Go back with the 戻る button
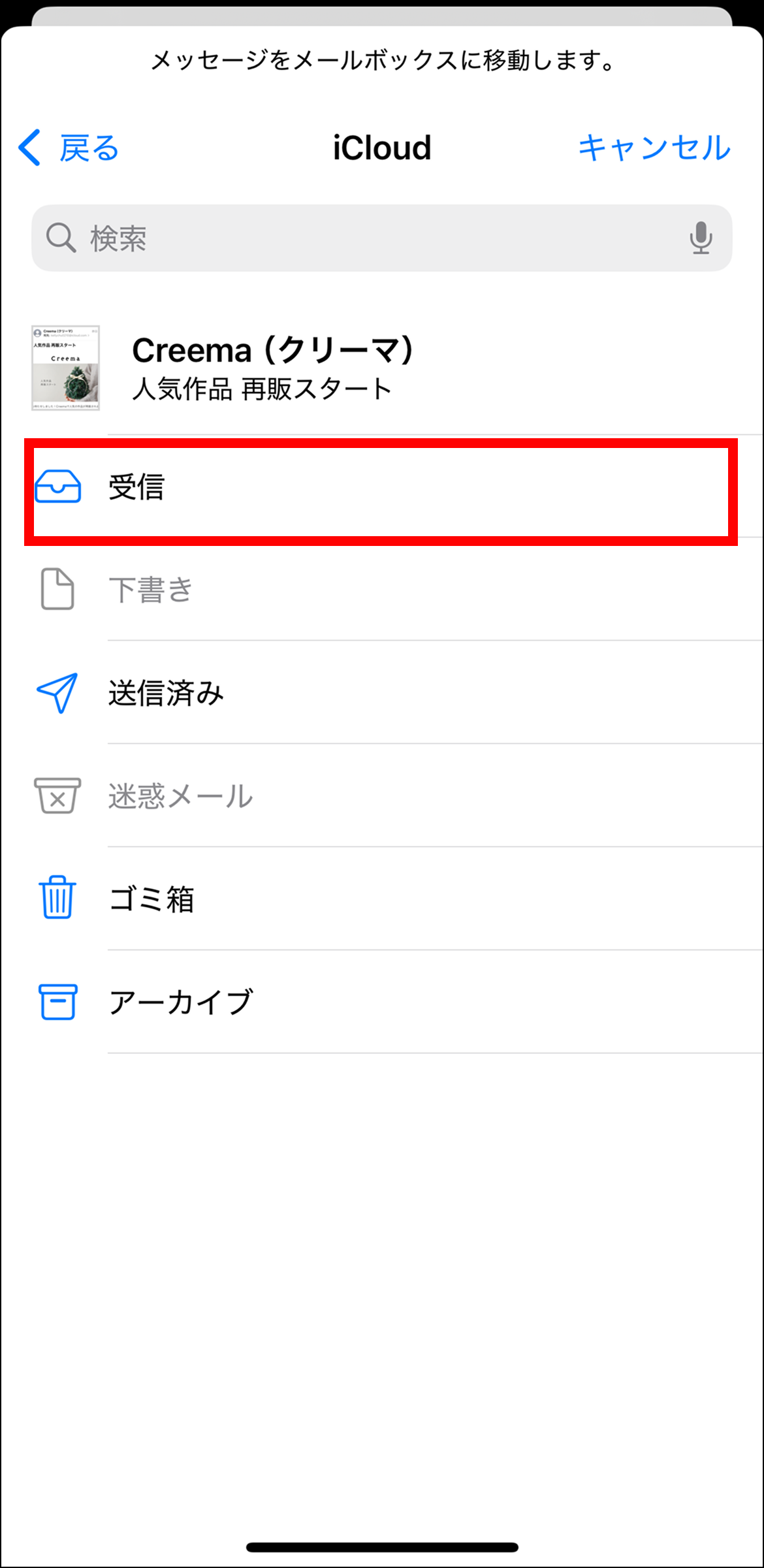The width and height of the screenshot is (764, 1568). (69, 148)
